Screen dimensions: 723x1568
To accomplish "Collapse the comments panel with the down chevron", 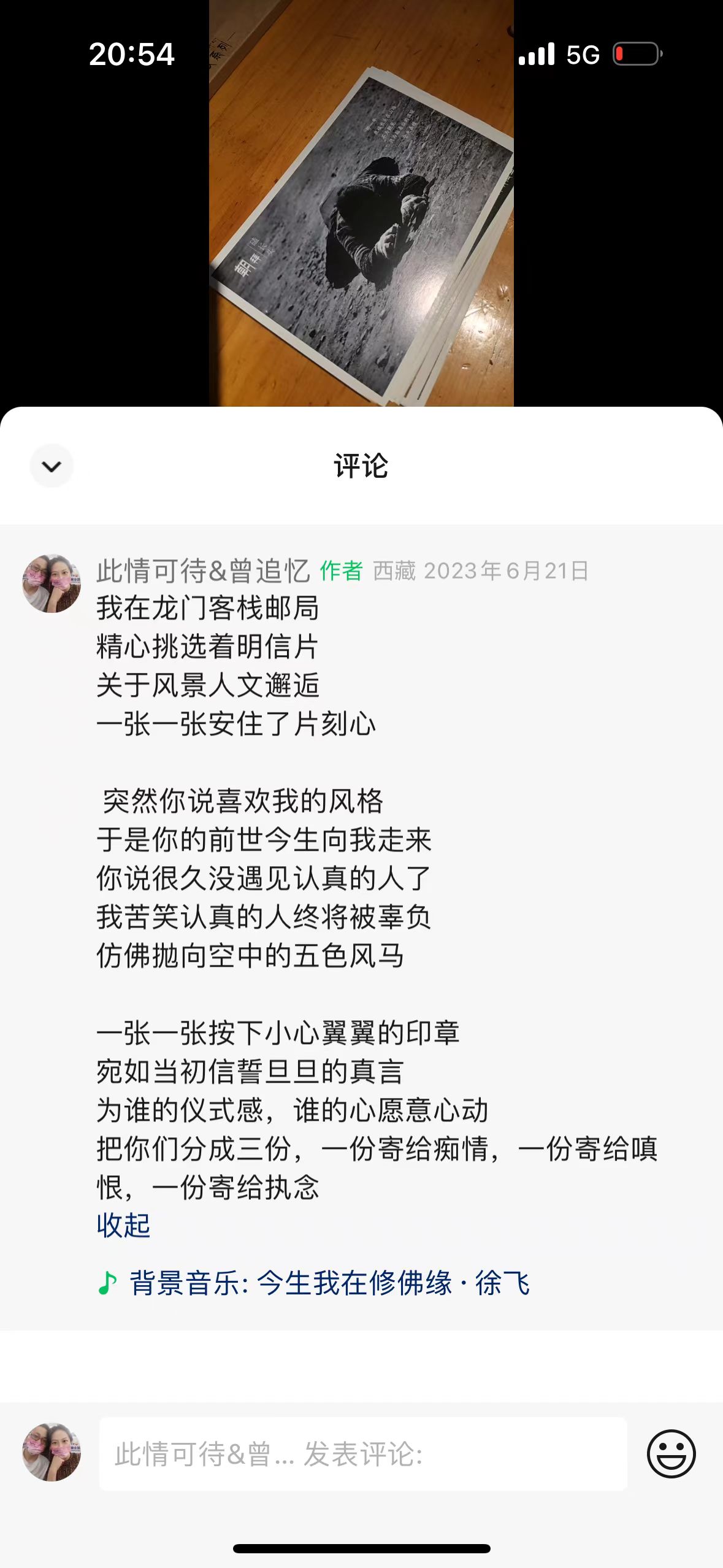I will (x=52, y=466).
